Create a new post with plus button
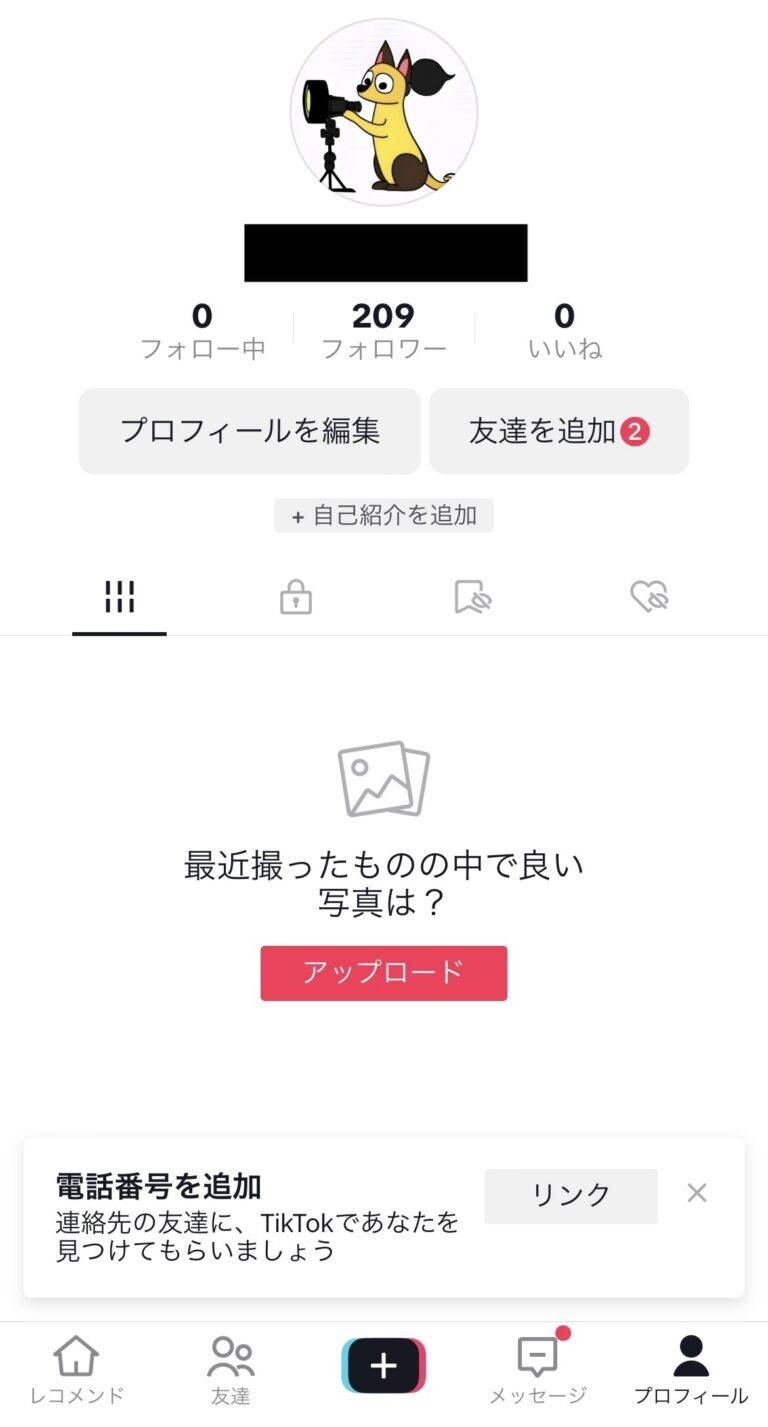 pos(383,1365)
